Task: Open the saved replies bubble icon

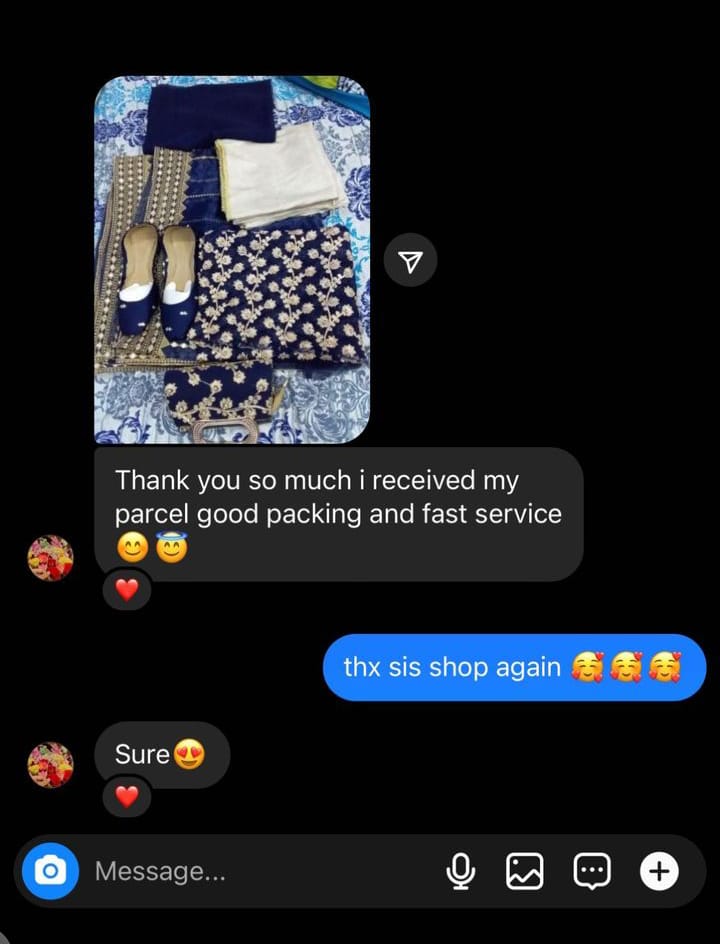Action: tap(591, 871)
